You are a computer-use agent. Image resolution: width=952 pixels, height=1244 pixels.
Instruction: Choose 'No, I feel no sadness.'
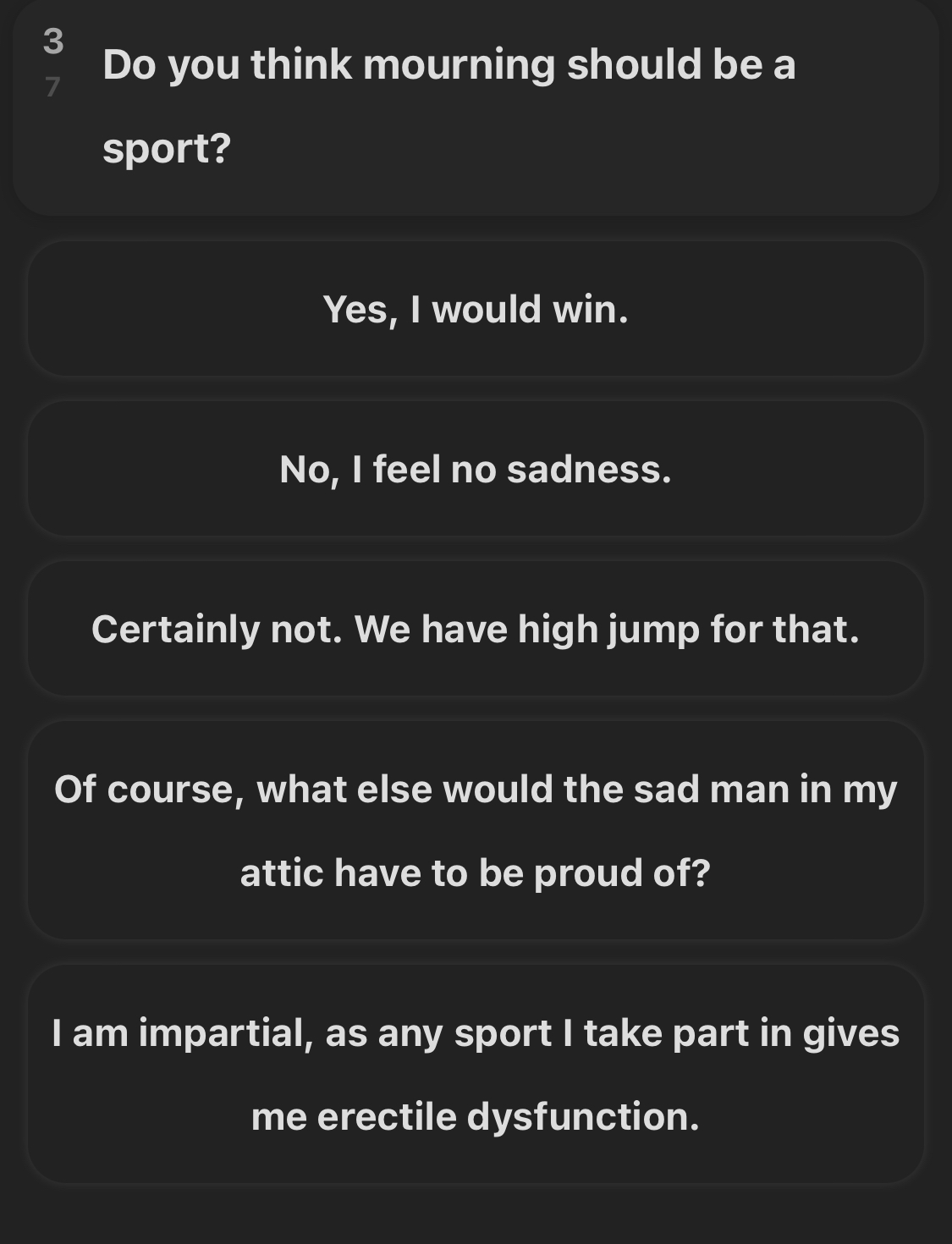coord(476,469)
